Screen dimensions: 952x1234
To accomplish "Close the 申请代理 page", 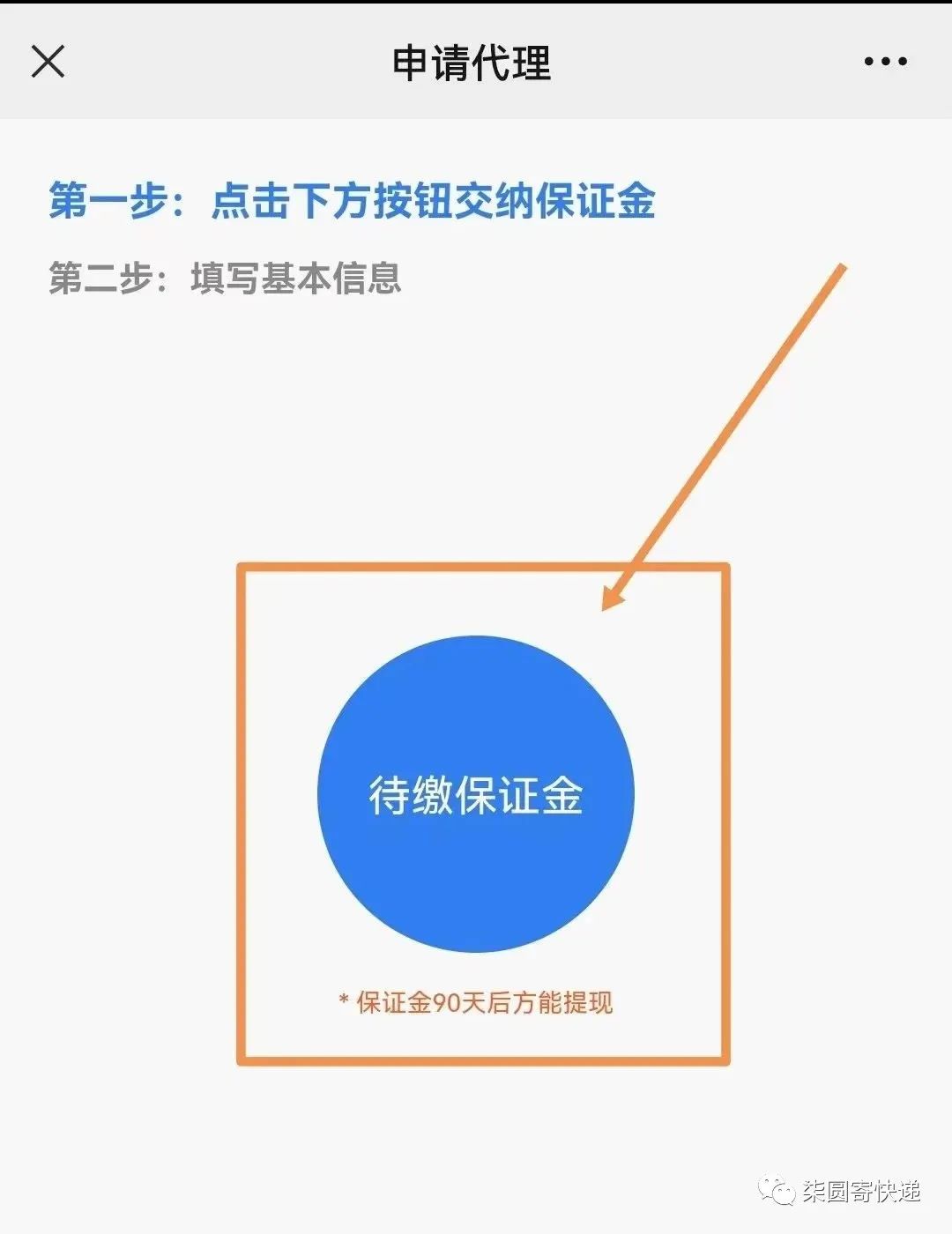I will [x=48, y=62].
